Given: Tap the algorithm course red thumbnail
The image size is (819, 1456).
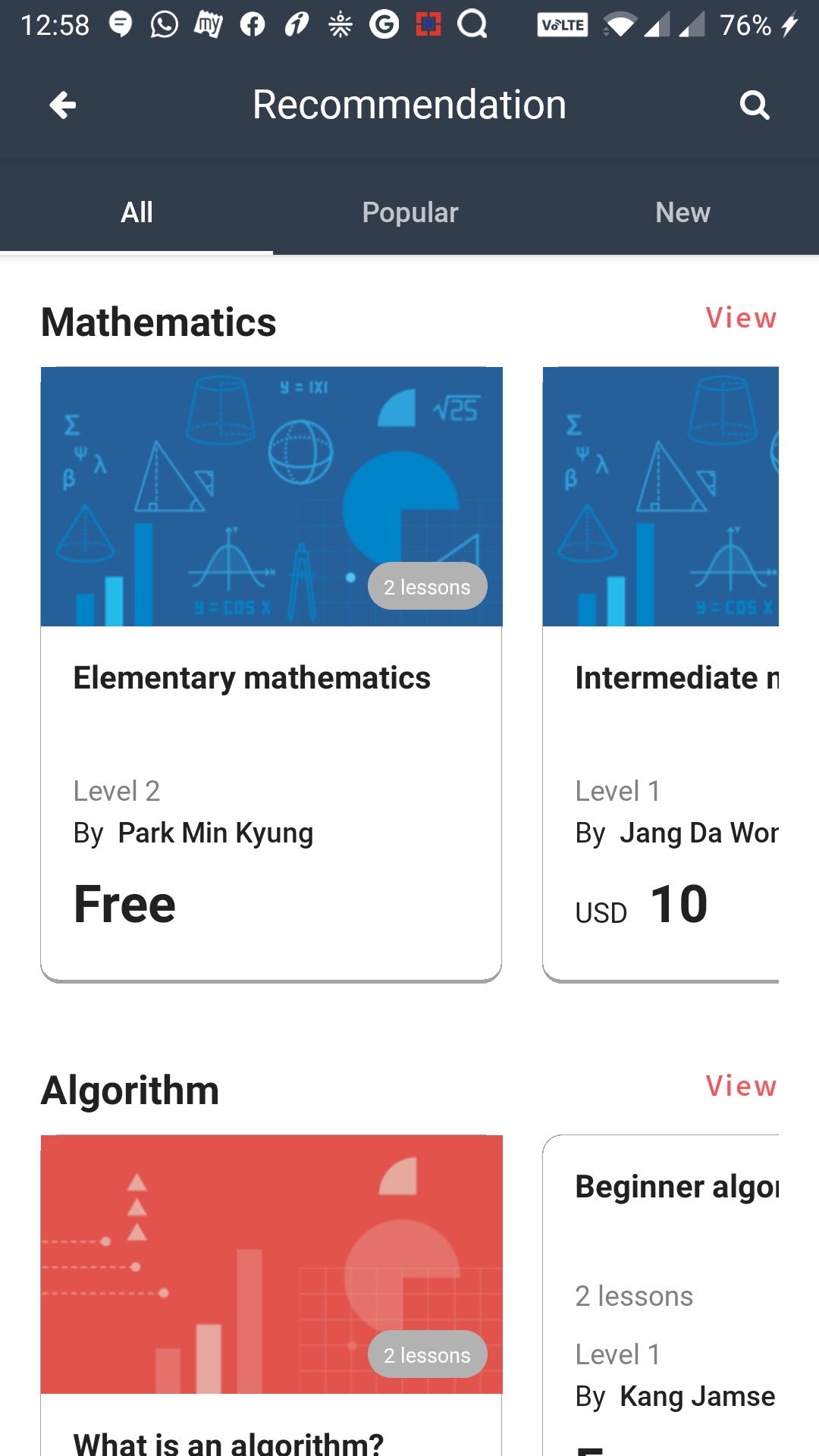Looking at the screenshot, I should click(x=271, y=1263).
